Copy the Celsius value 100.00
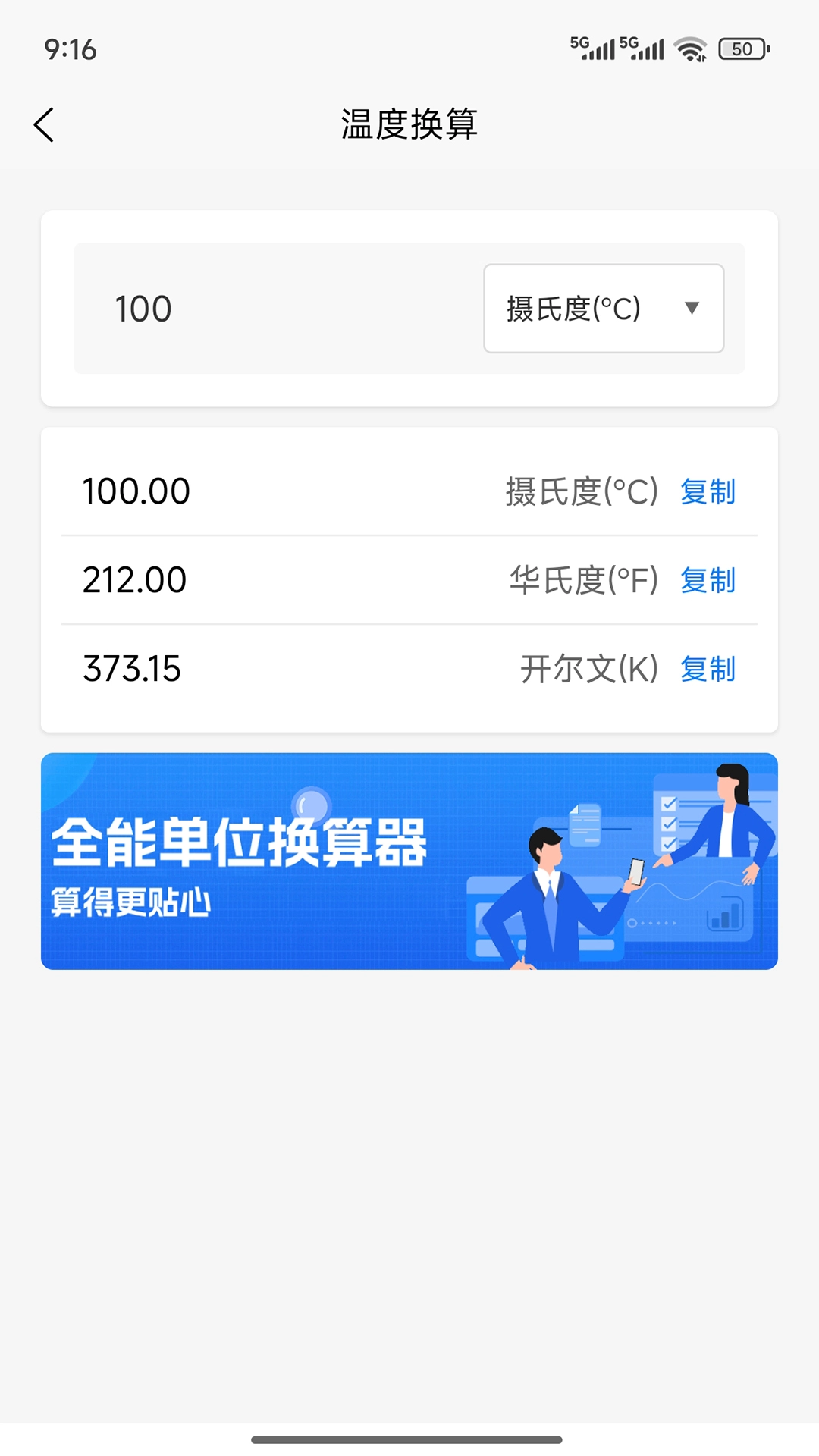 click(x=707, y=491)
